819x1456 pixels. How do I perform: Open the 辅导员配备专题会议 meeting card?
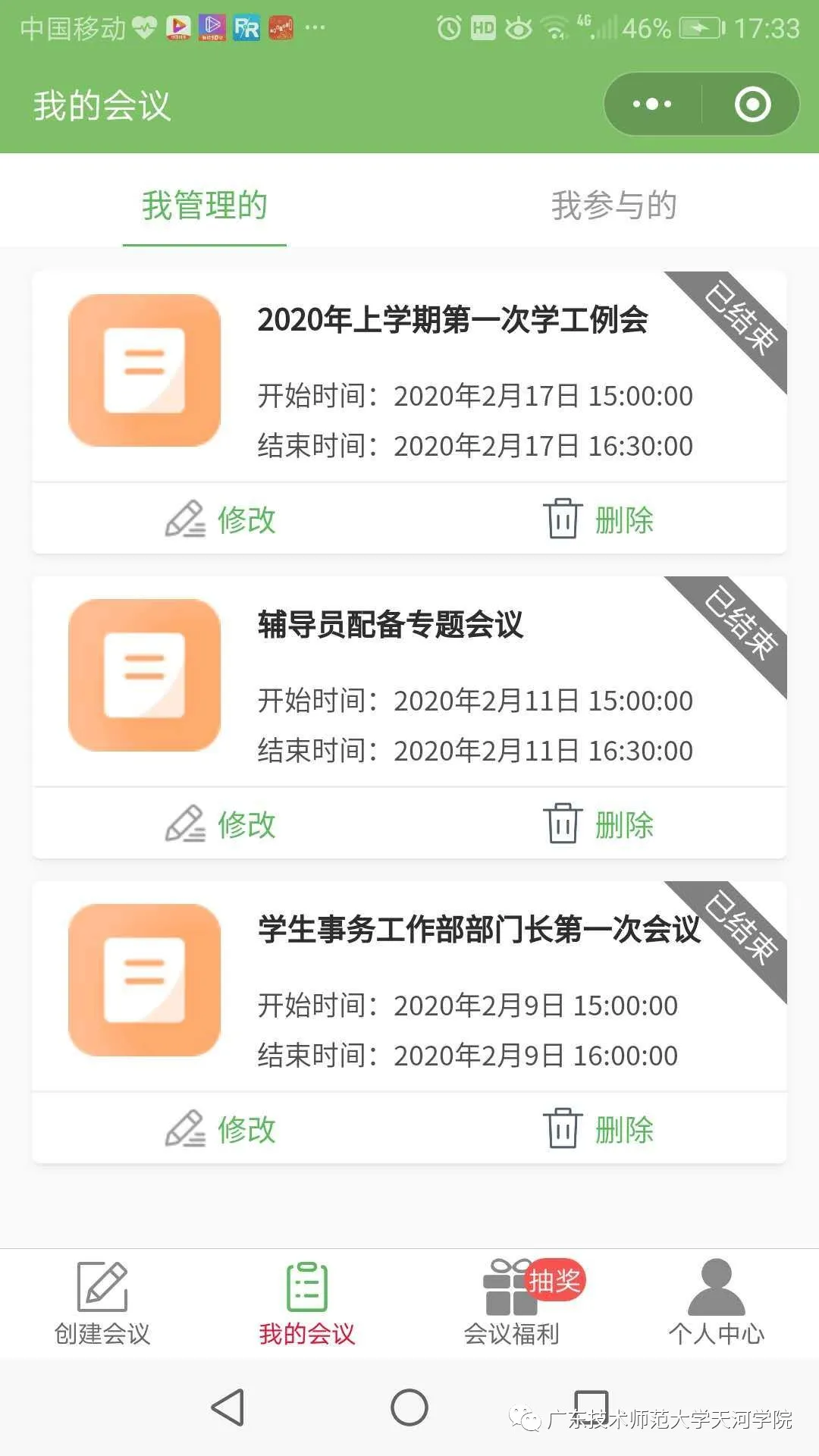click(x=409, y=682)
